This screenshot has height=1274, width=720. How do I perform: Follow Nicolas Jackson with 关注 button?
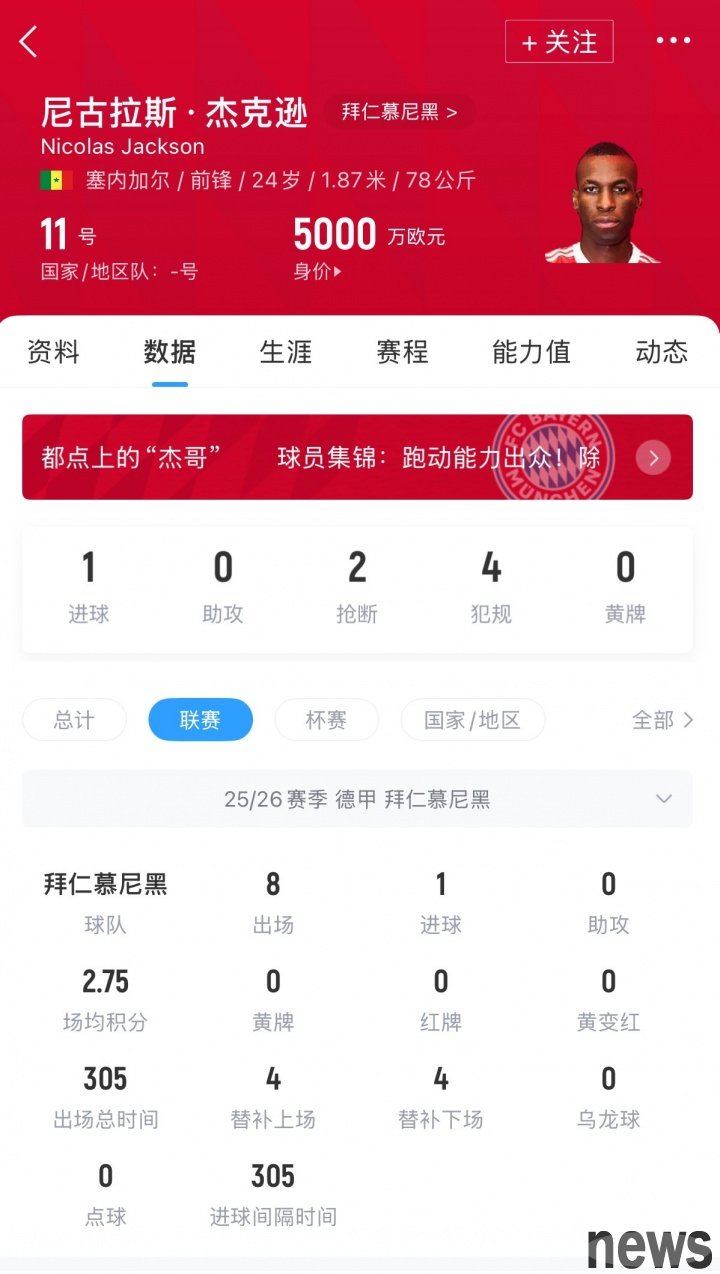coord(559,42)
